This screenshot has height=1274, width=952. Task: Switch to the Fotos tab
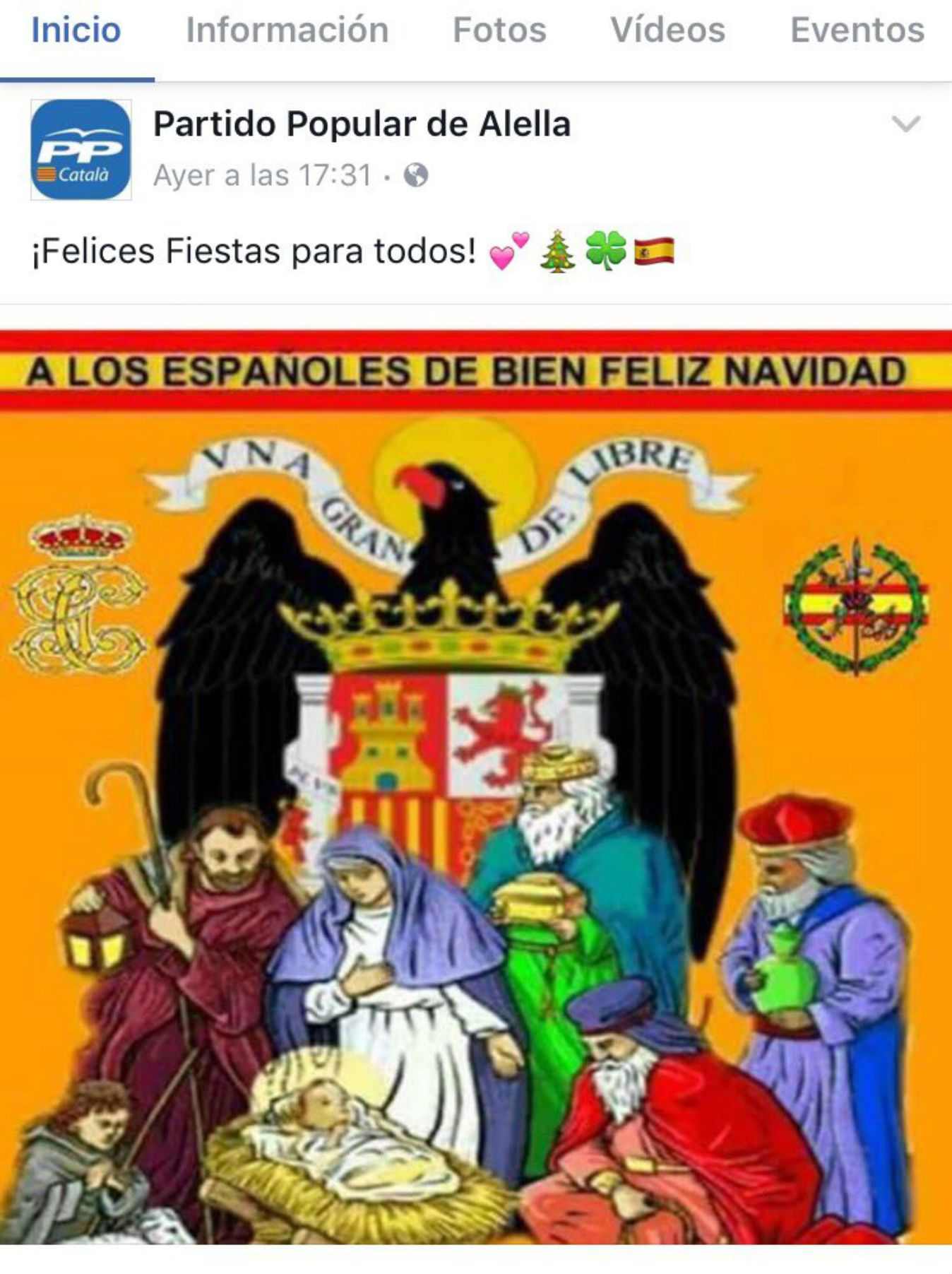[499, 31]
